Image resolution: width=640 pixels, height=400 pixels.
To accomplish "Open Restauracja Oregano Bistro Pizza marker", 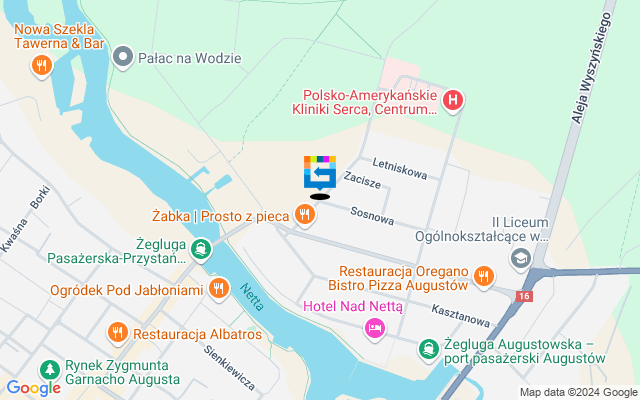I will click(483, 275).
